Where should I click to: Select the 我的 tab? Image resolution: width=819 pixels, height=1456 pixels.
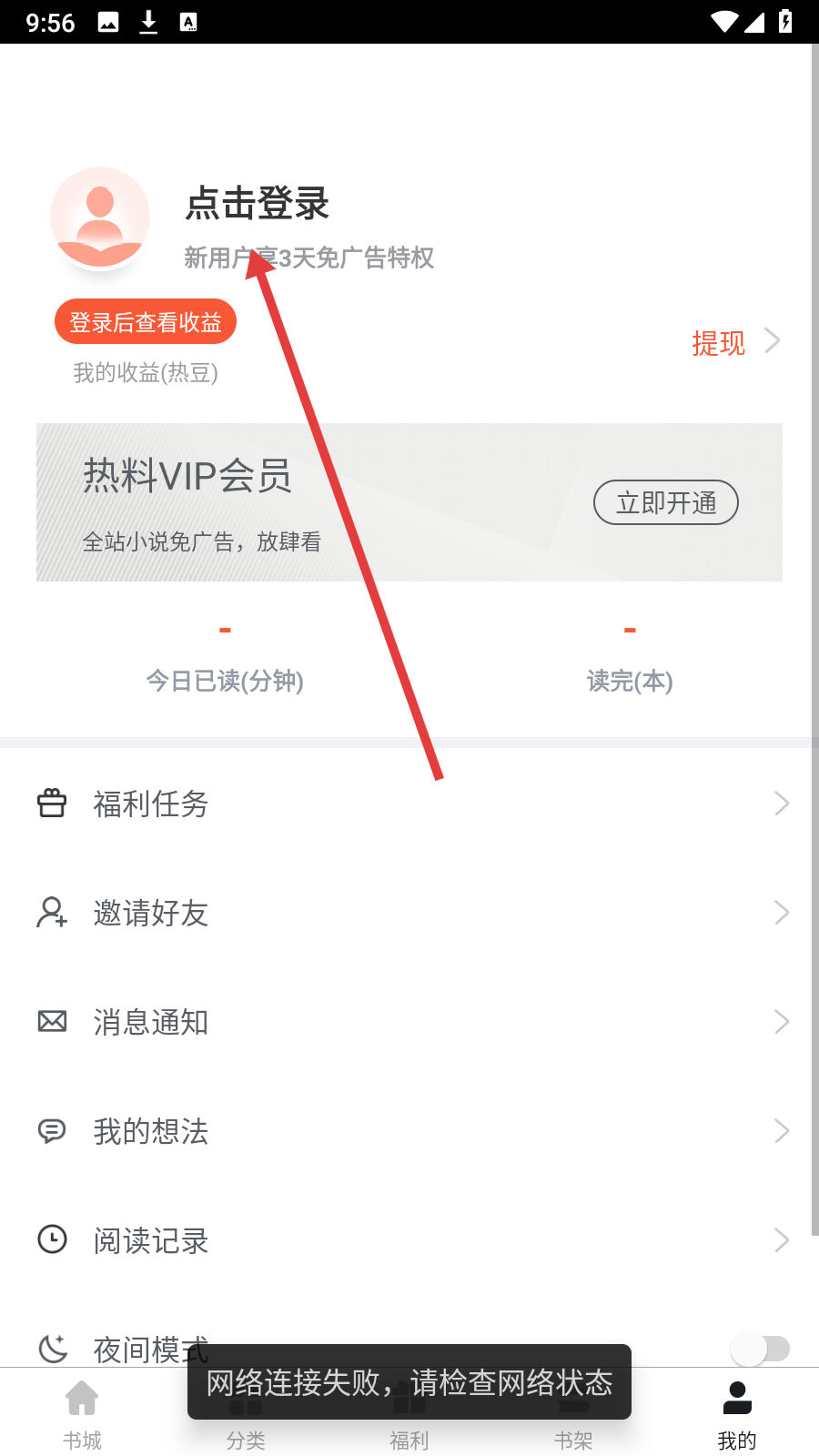737,1413
